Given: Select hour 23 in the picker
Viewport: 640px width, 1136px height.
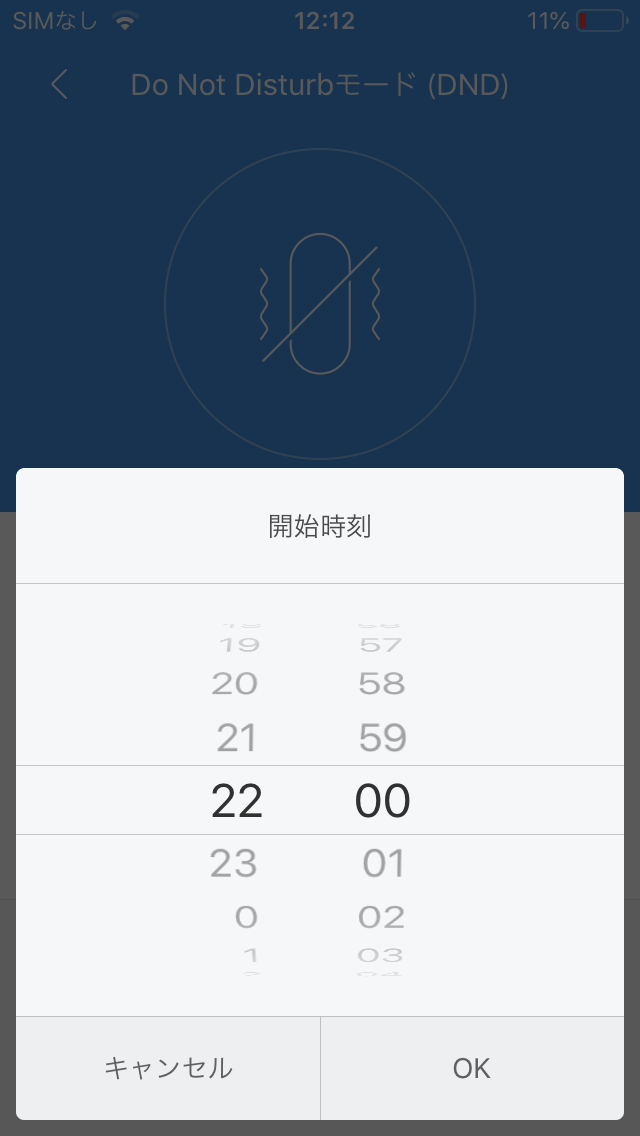Looking at the screenshot, I should click(x=234, y=864).
